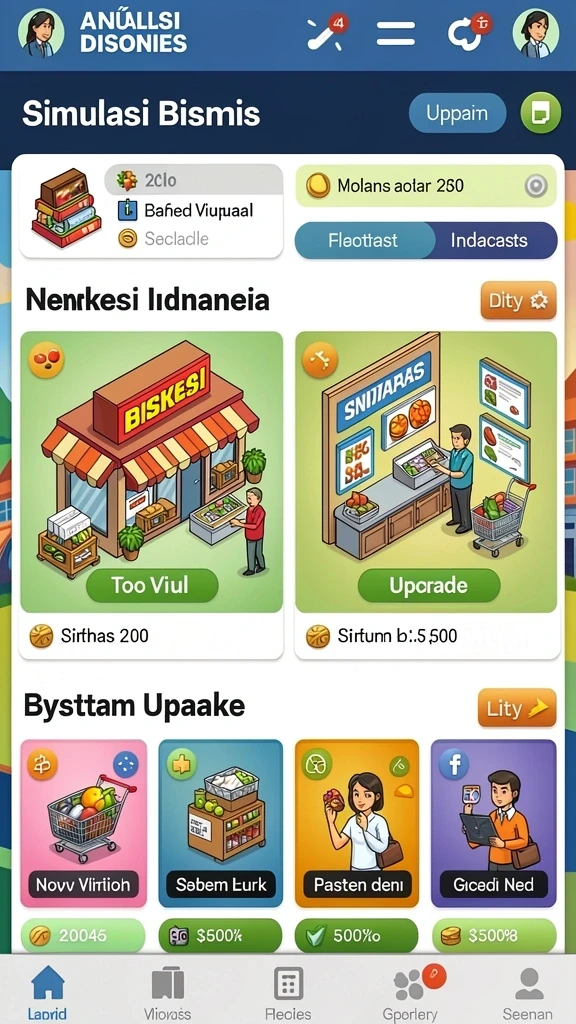This screenshot has width=576, height=1024.
Task: Switch to the Floottast segment
Action: 363,240
